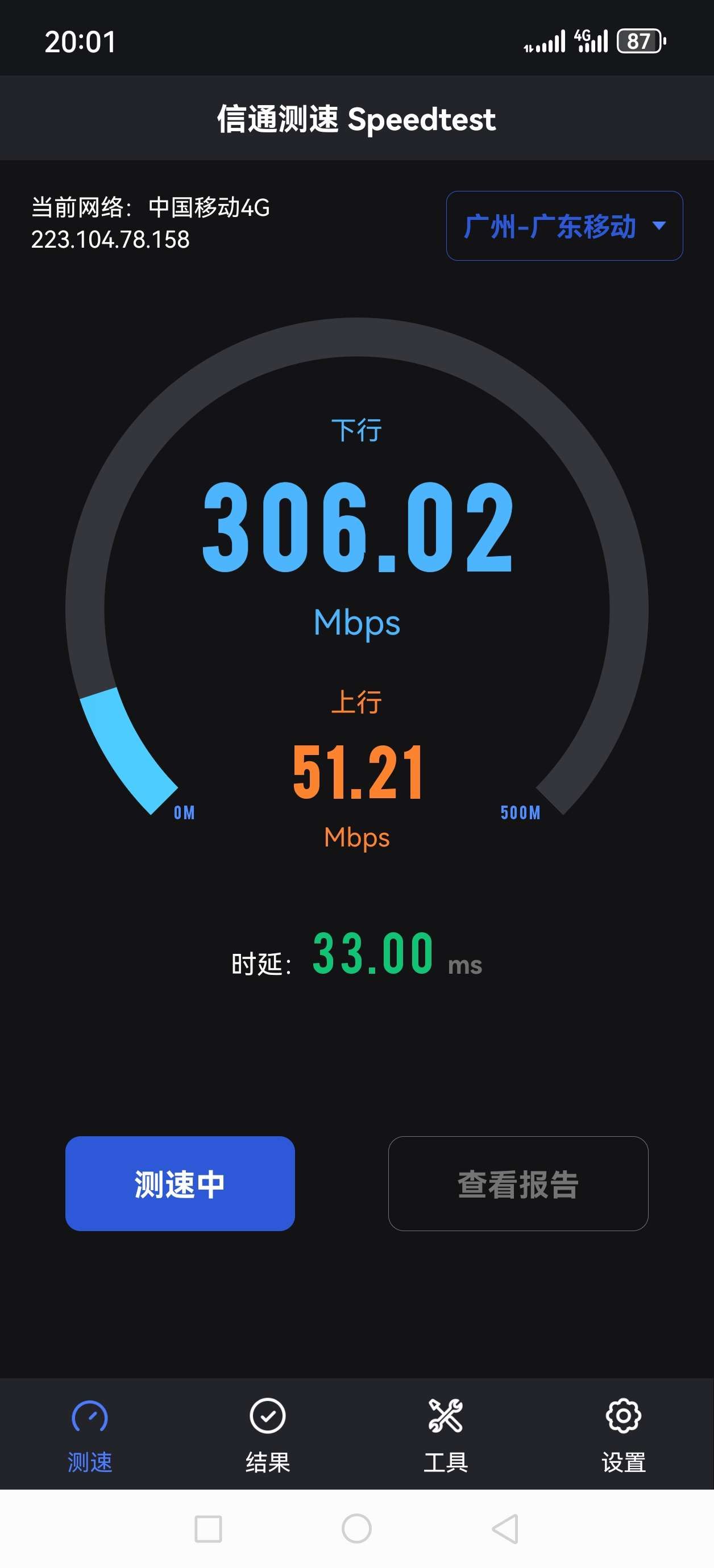714x1568 pixels.
Task: Tap the 测速中 button
Action: [180, 1183]
